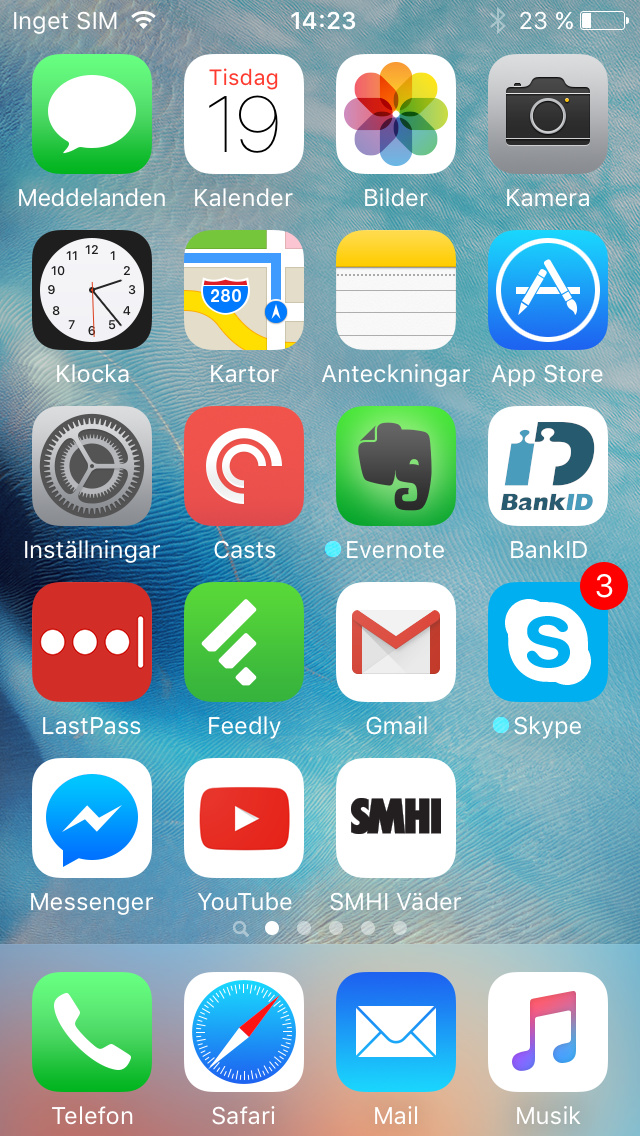640x1136 pixels.
Task: Launch Bilder photos app
Action: click(396, 114)
